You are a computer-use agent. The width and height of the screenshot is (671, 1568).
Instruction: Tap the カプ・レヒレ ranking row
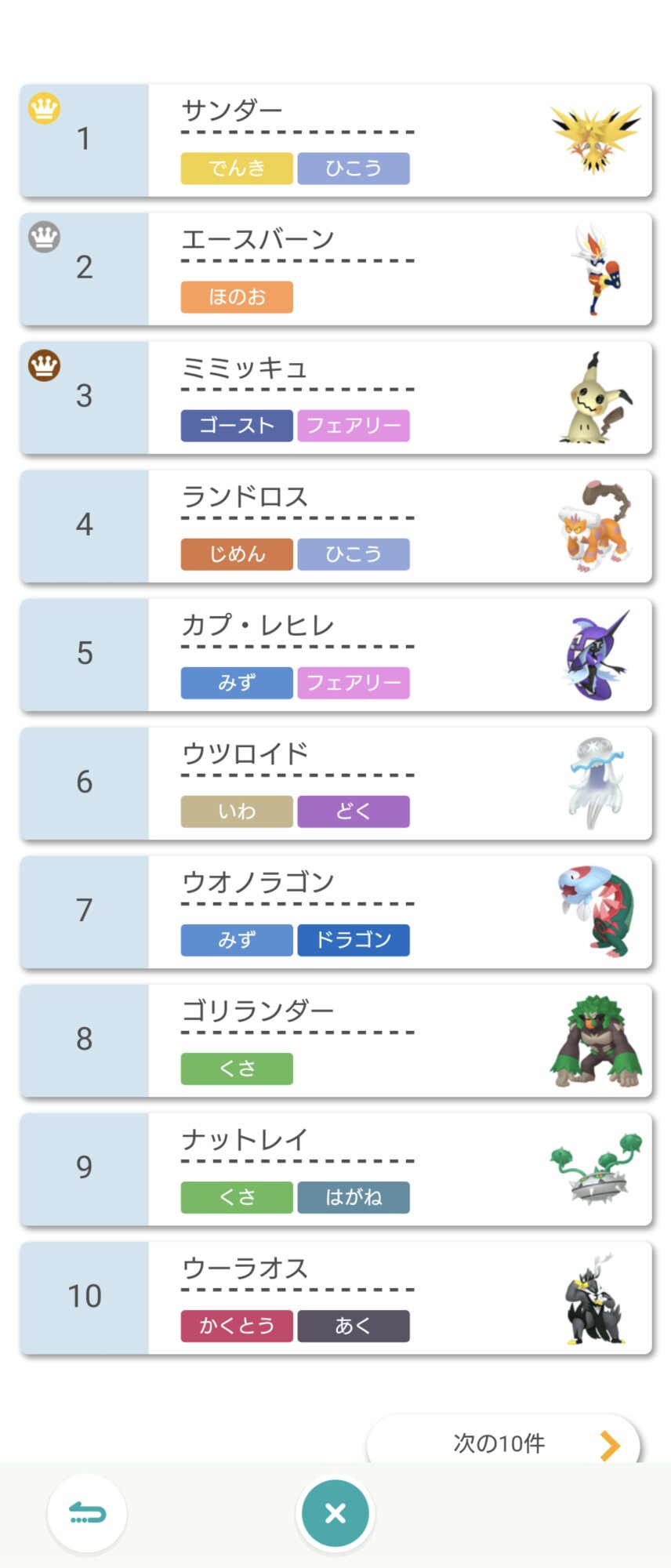[x=335, y=655]
